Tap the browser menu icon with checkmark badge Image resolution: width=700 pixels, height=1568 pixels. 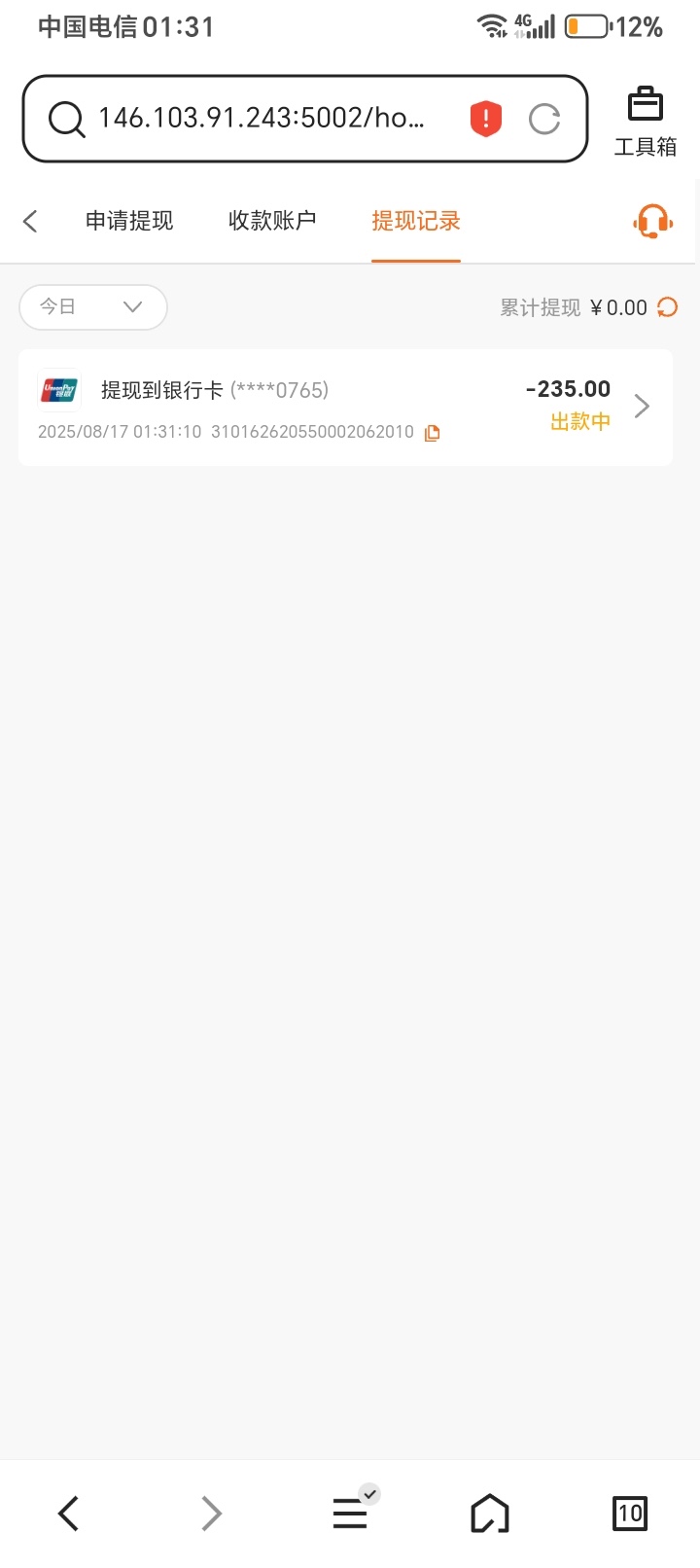(x=350, y=1514)
